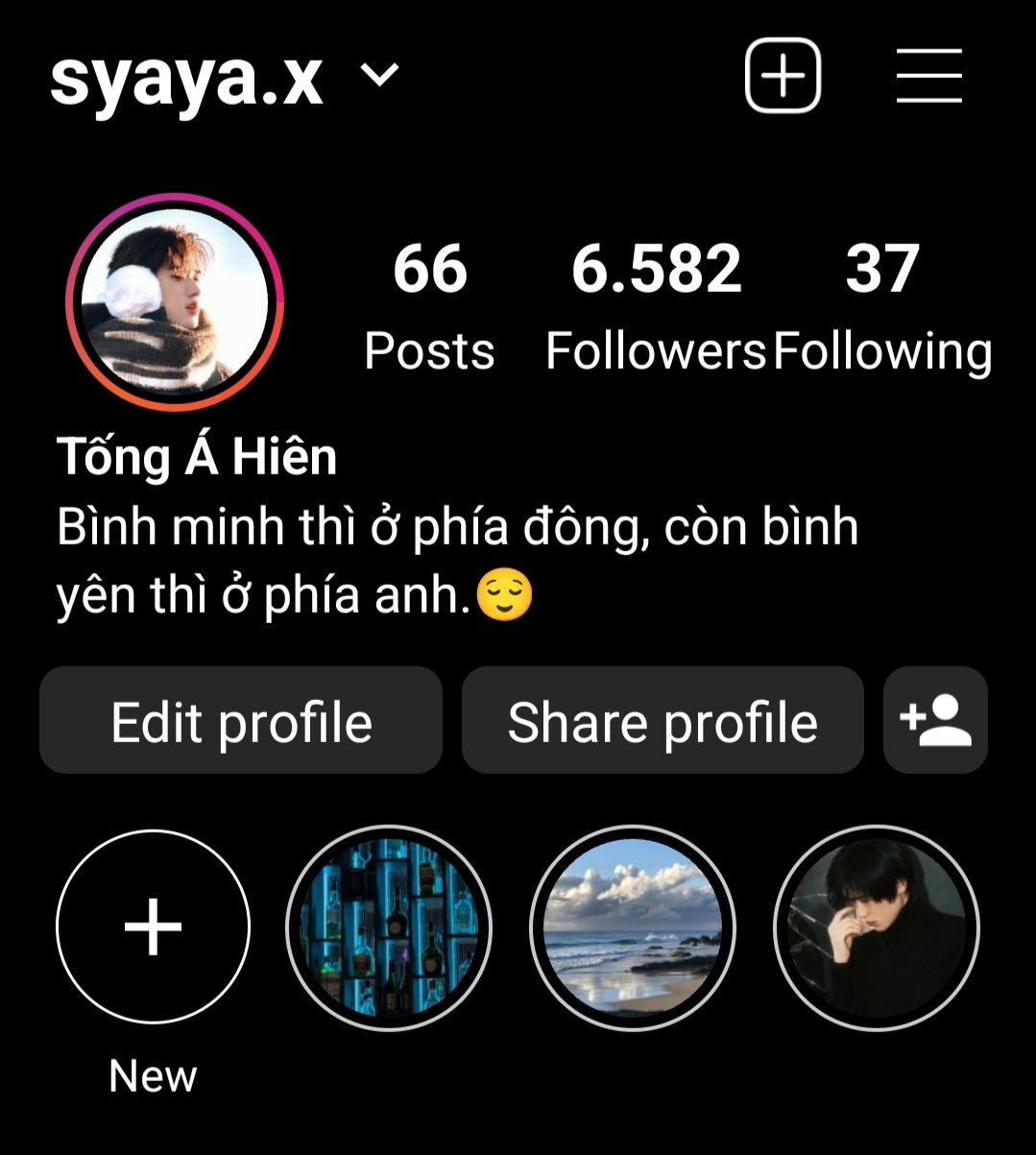View your story from the profile picture
This screenshot has width=1036, height=1155.
[x=175, y=302]
